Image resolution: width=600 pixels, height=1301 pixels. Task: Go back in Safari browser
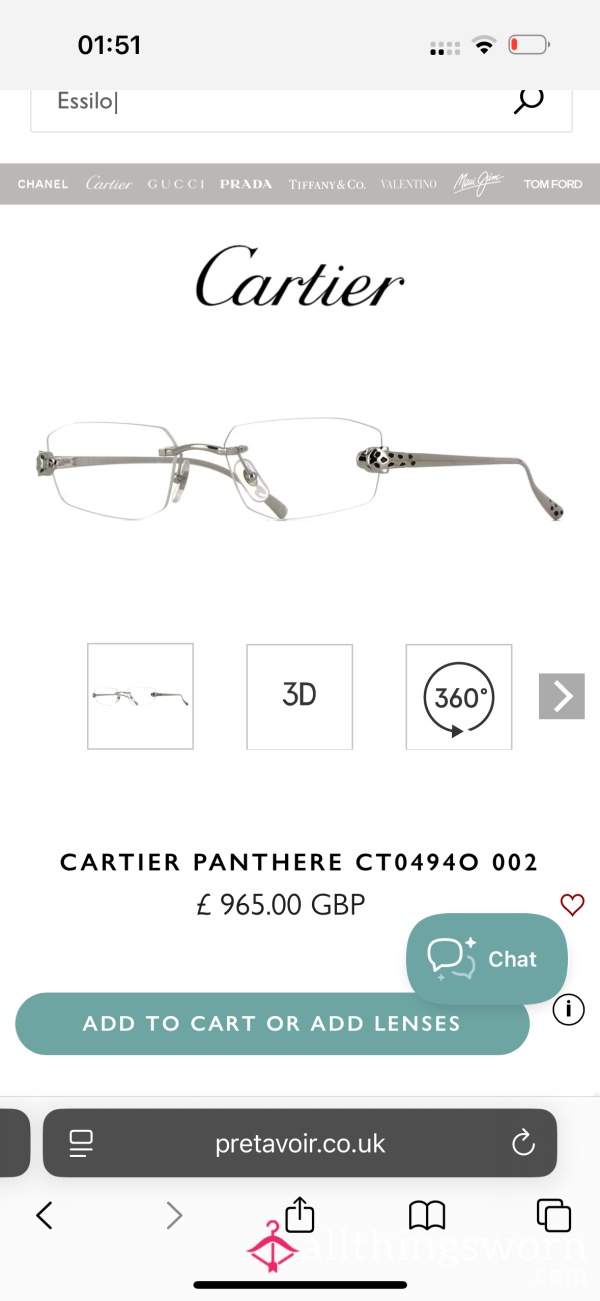click(44, 1216)
